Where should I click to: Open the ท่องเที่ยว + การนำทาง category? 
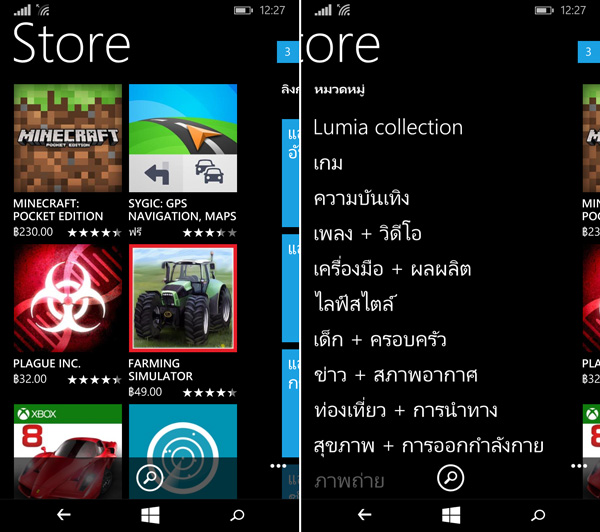(405, 410)
